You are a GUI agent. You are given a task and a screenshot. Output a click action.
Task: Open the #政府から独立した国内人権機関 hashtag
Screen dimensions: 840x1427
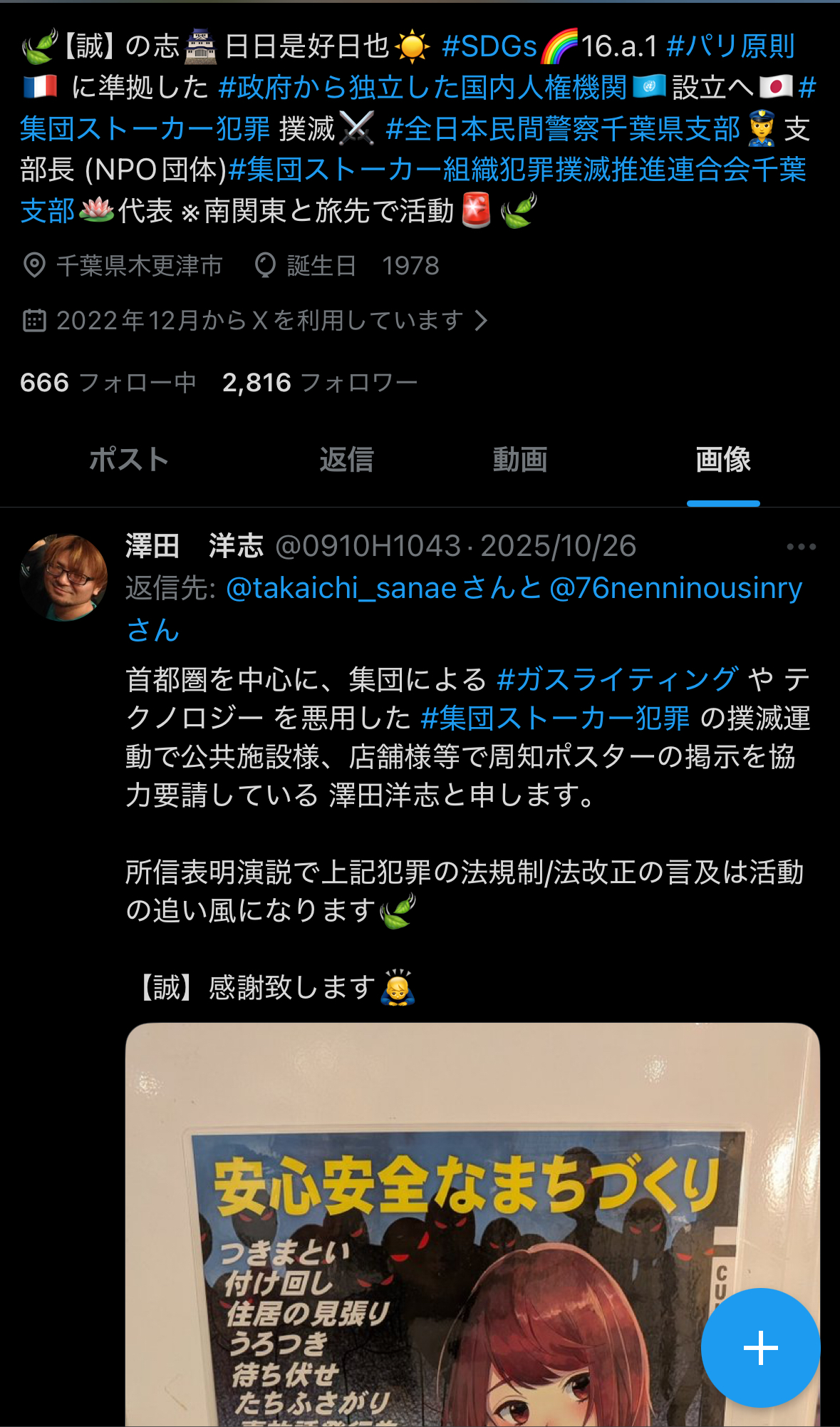422,88
